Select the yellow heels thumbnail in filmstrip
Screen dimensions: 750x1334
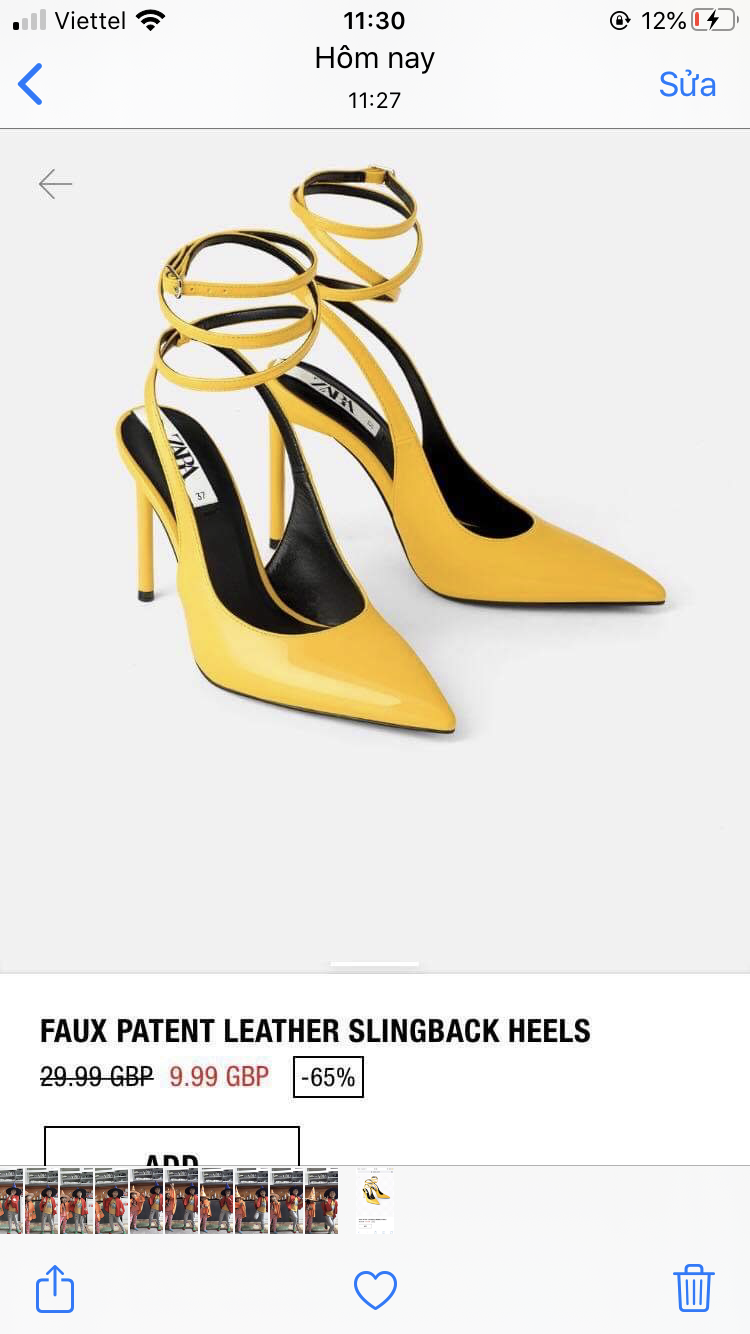[375, 1200]
